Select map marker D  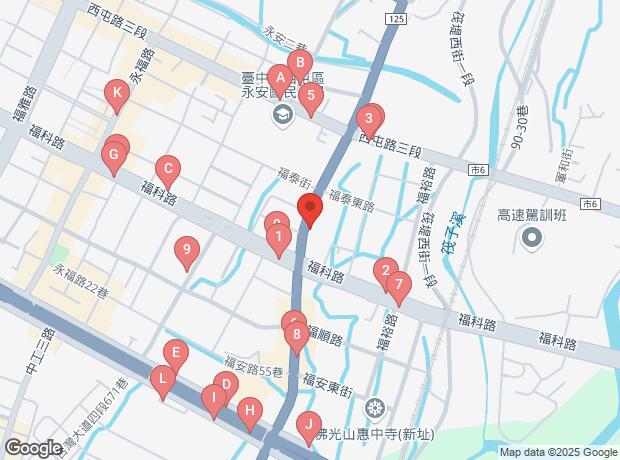click(226, 385)
